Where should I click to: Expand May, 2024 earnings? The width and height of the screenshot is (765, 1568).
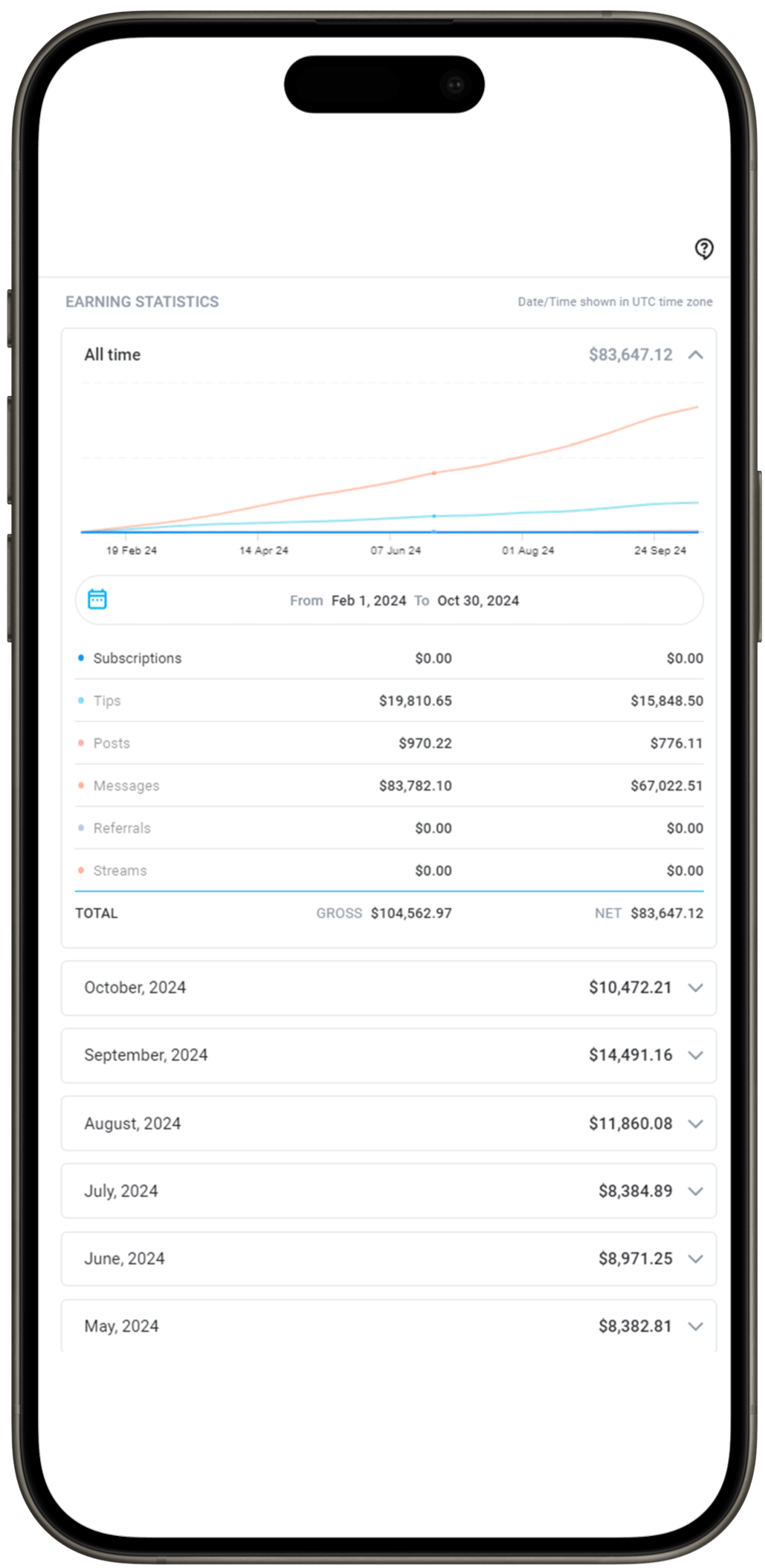695,1326
